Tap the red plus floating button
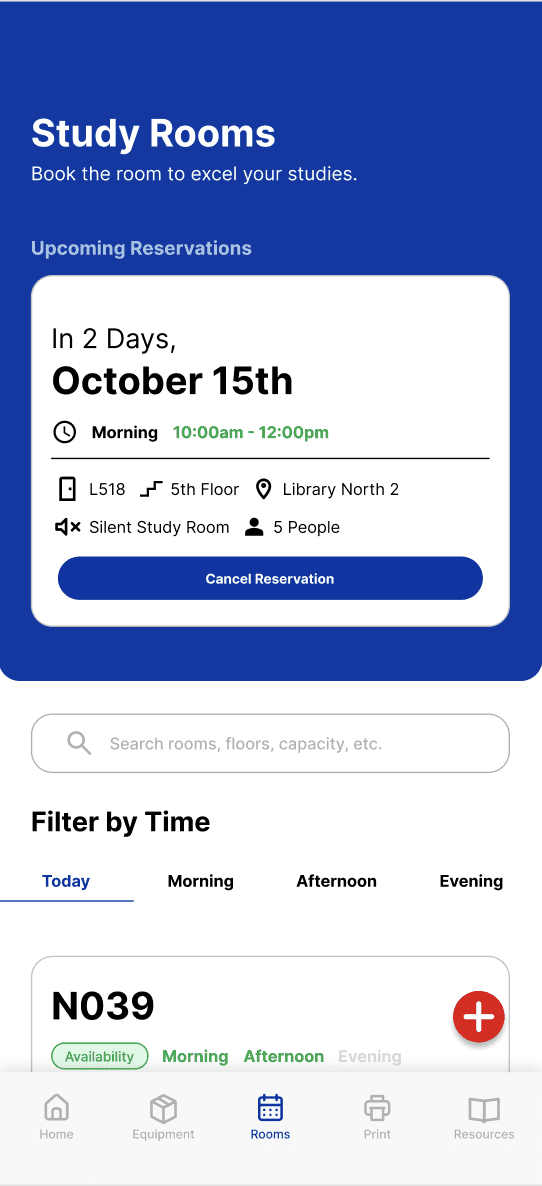Screen dimensions: 542x1186 [x=479, y=1017]
